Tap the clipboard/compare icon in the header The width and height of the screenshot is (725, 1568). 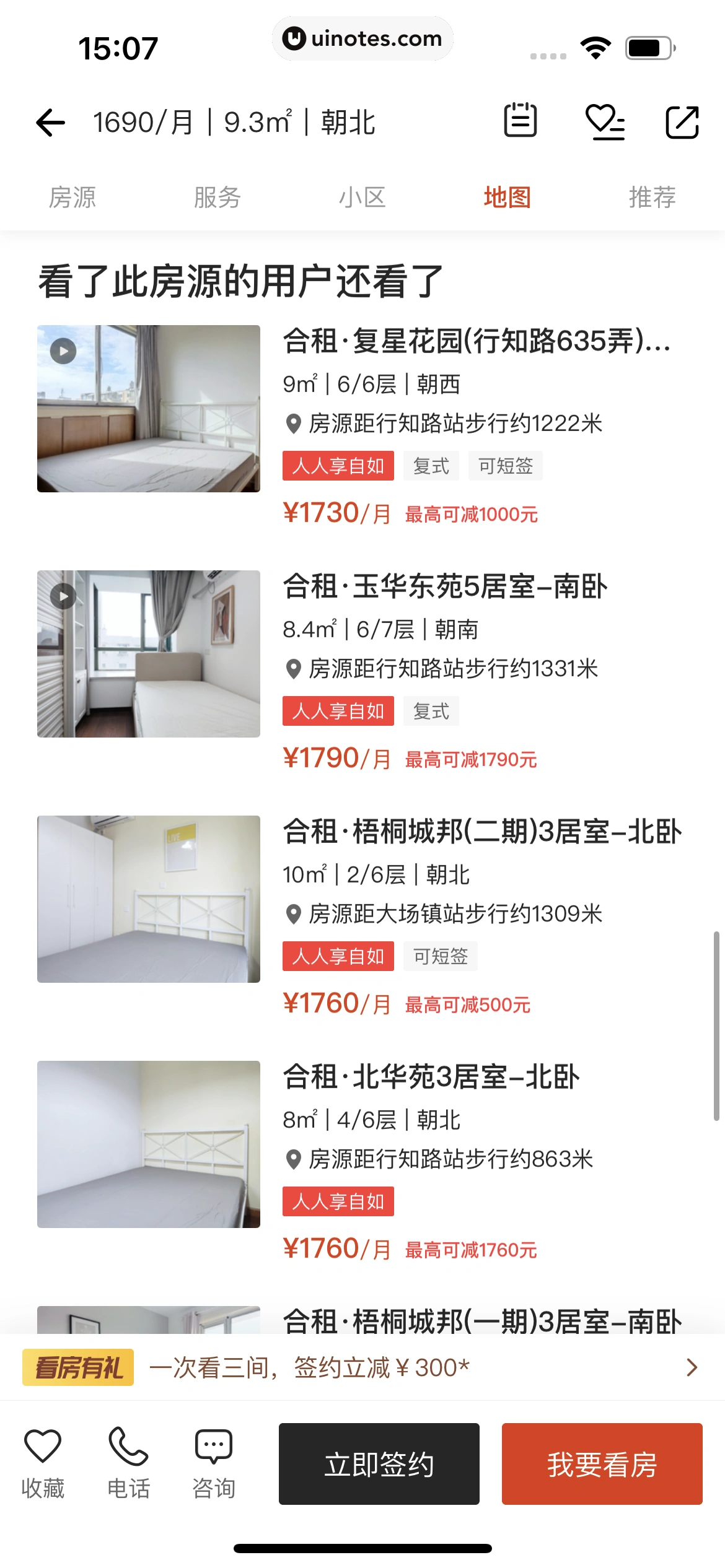click(521, 122)
